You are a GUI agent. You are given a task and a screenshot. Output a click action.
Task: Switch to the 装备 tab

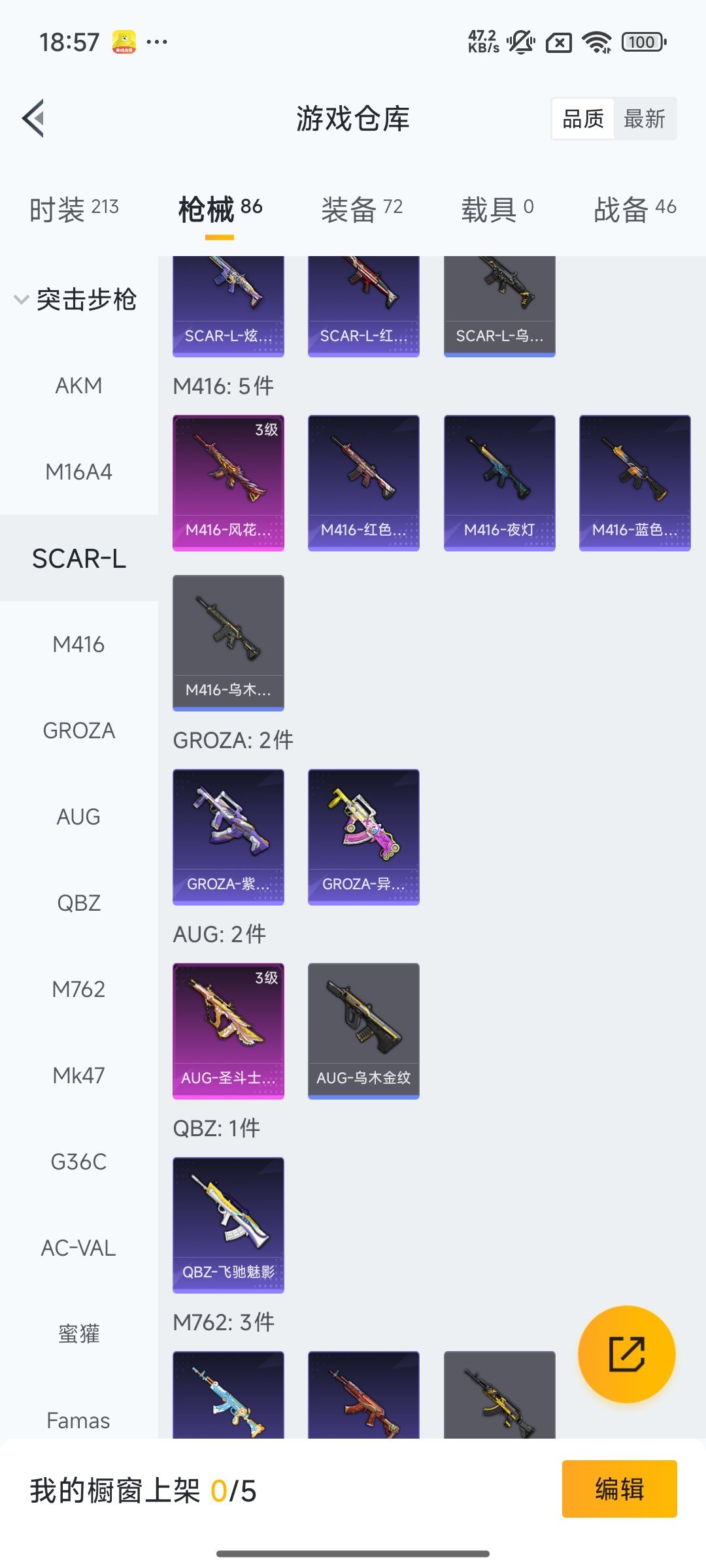(361, 210)
